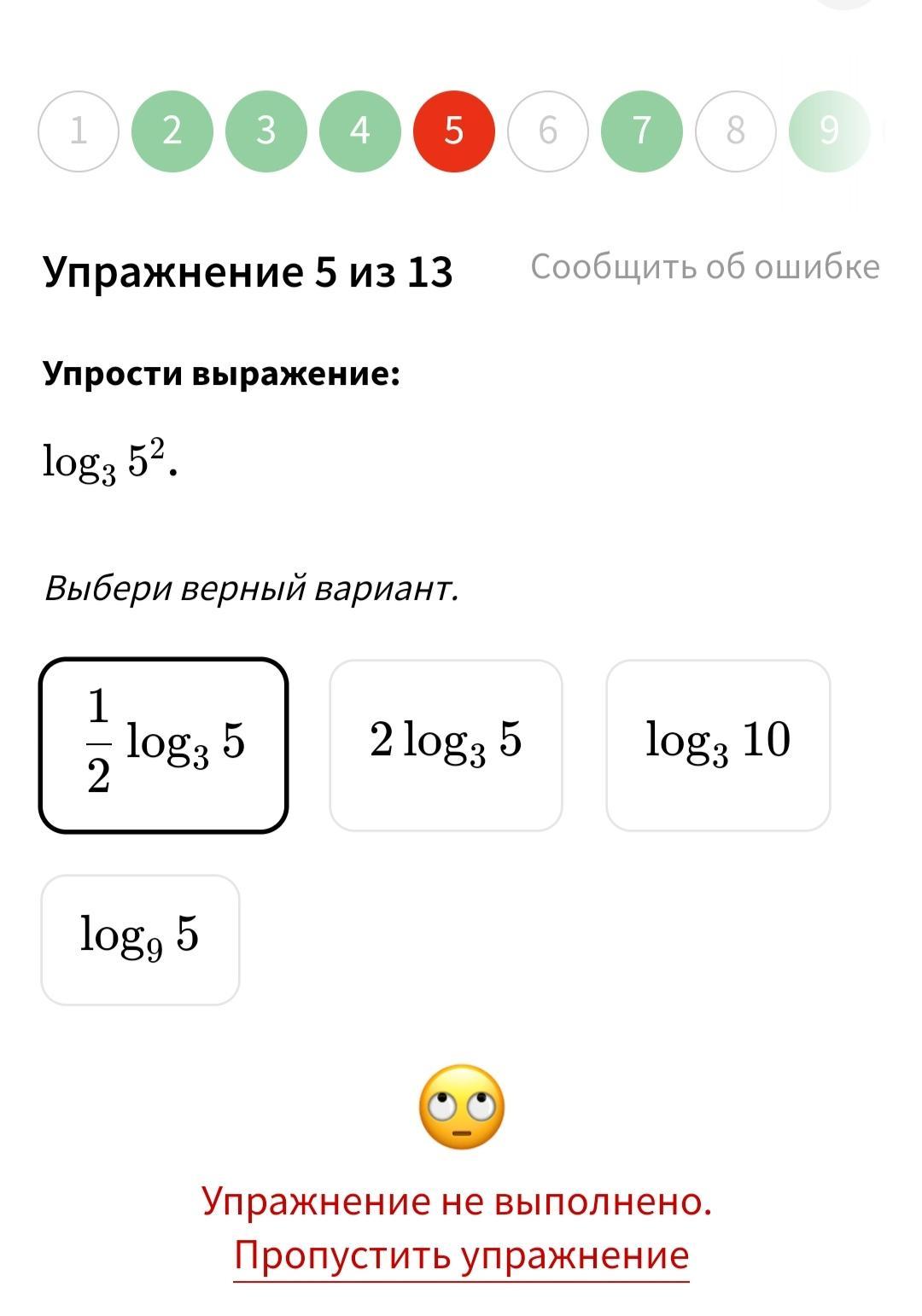The image size is (922, 1316).
Task: Choose the answer log₉ 5
Action: tap(140, 940)
